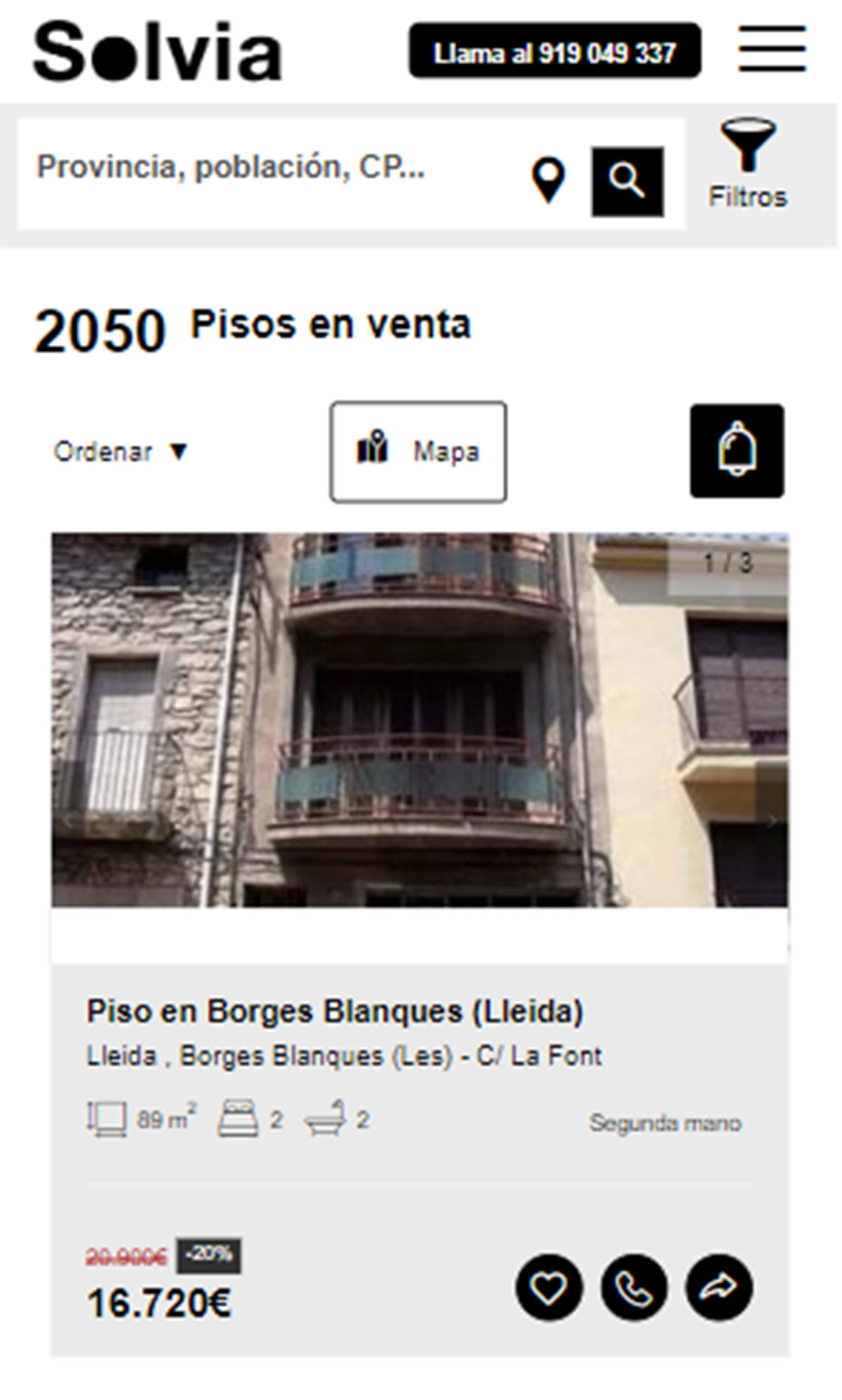
Task: Expand the Ordenar sorting dropdown
Action: 121,452
